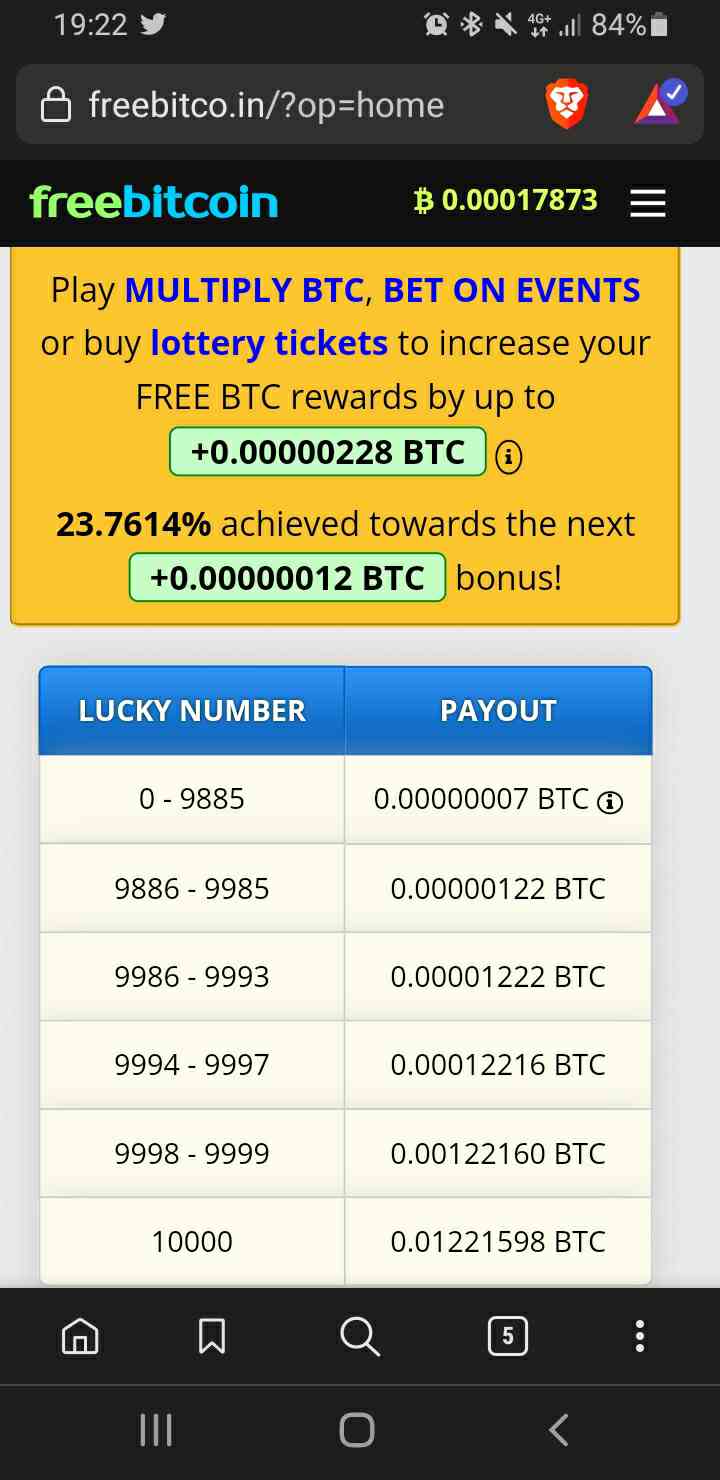Go to browser home page
The height and width of the screenshot is (1480, 720).
(x=80, y=1336)
